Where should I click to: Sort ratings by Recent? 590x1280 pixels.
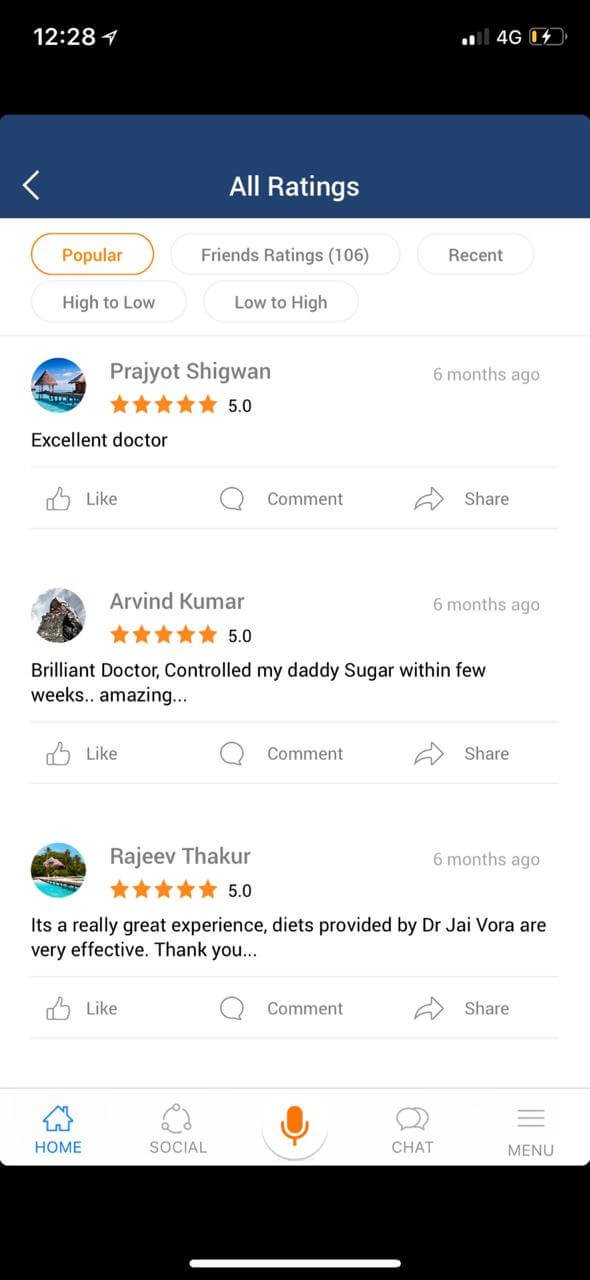475,254
